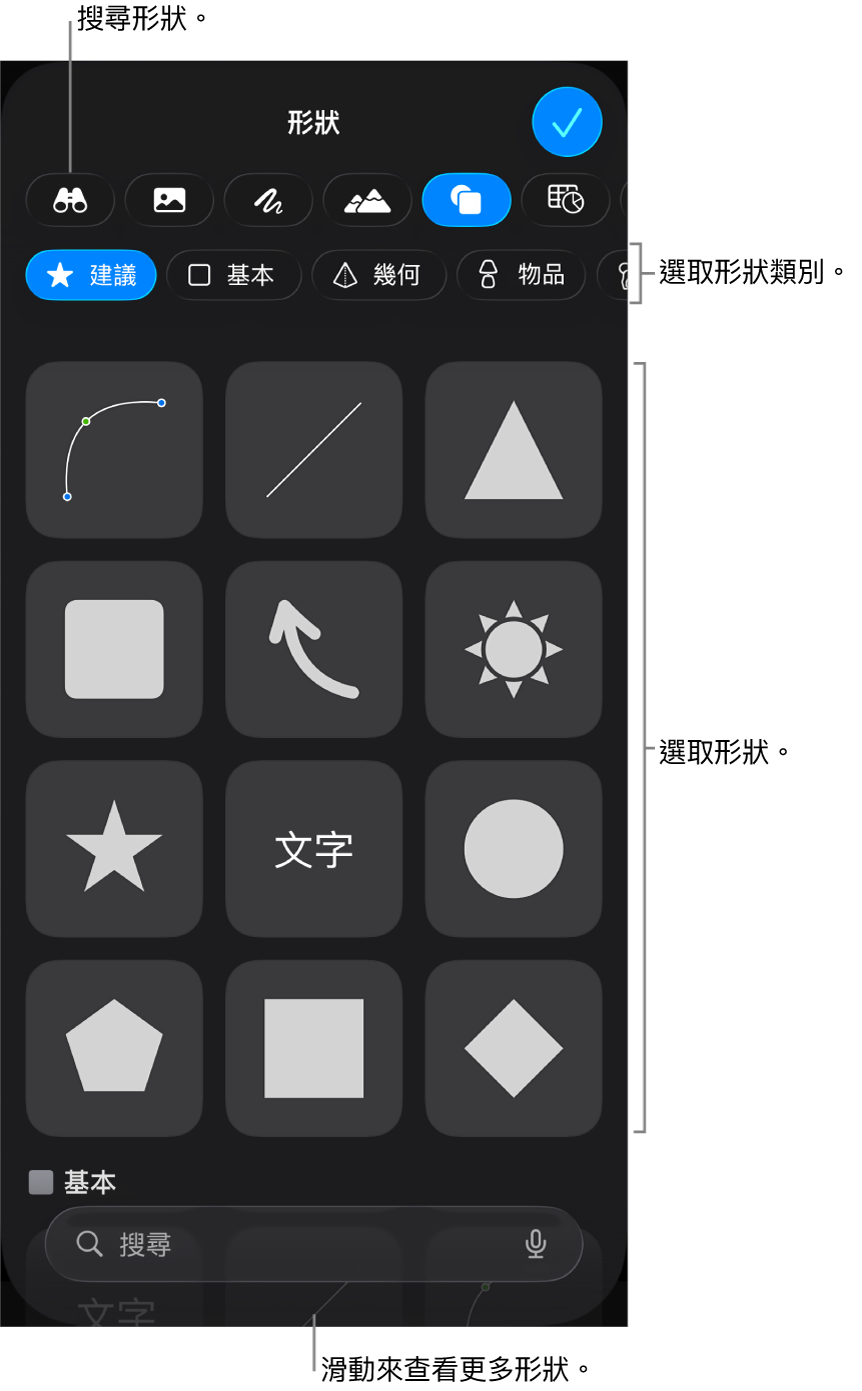This screenshot has width=862, height=1391.
Task: Start voice search with the microphone
Action: [536, 1244]
